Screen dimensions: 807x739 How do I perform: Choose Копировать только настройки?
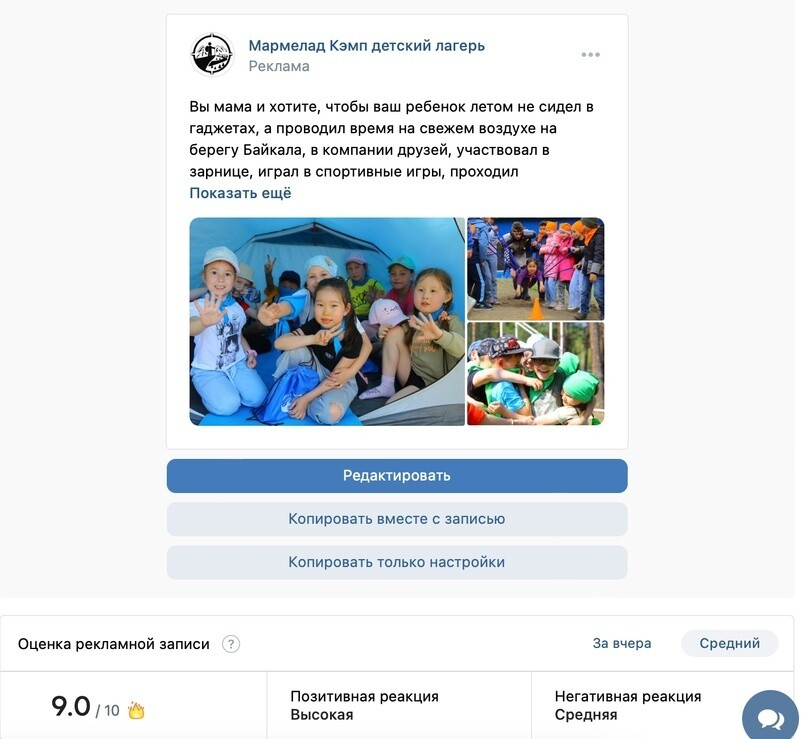point(397,562)
